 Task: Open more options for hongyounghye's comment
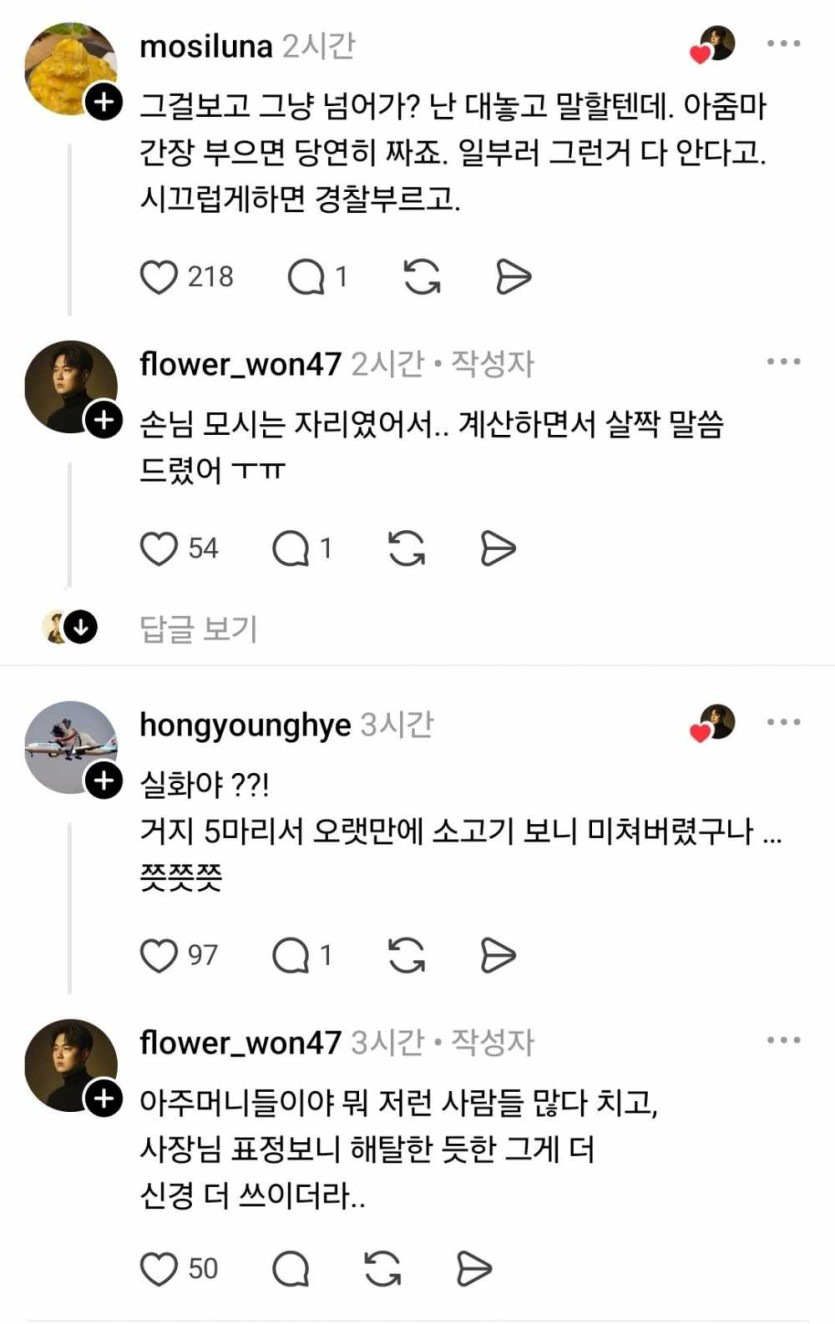pyautogui.click(x=783, y=722)
